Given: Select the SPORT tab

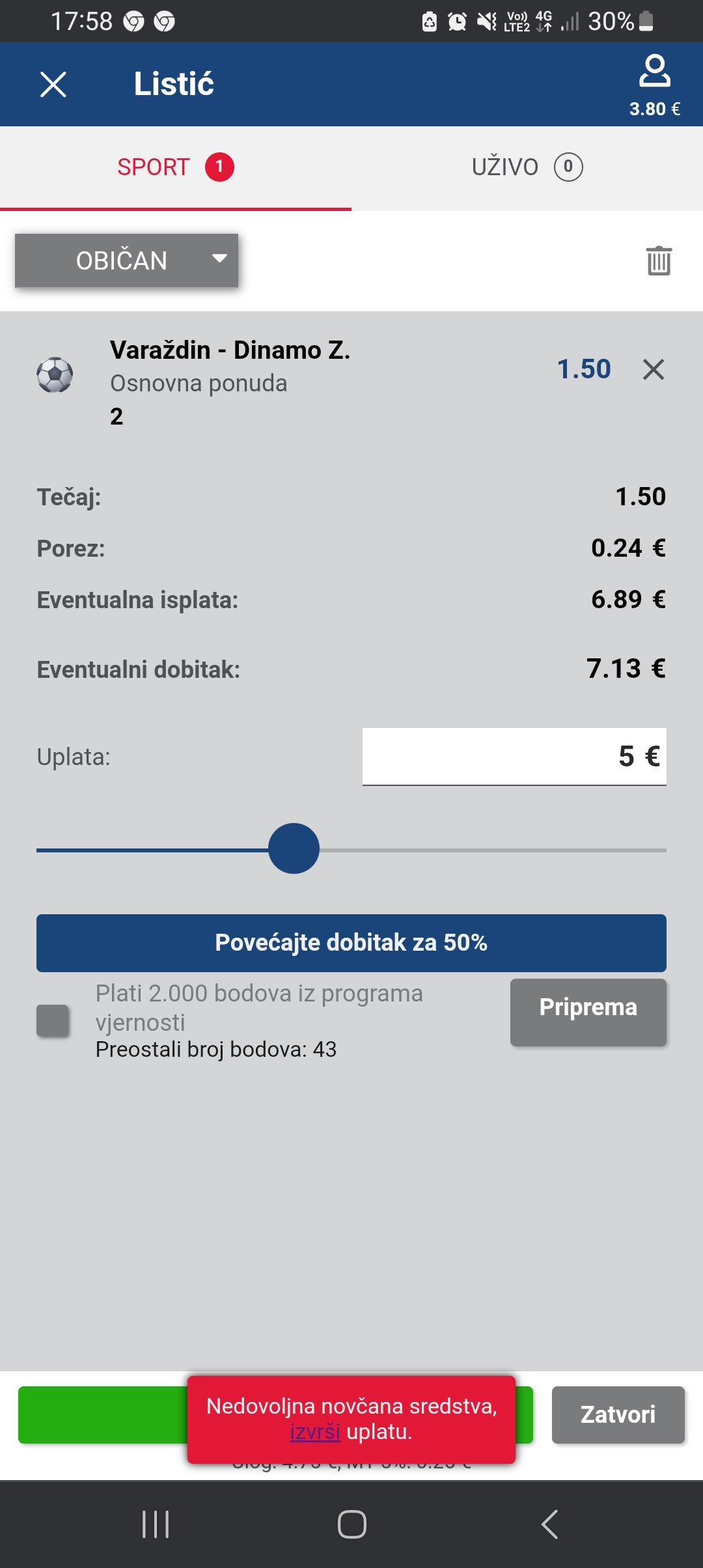Looking at the screenshot, I should 176,167.
